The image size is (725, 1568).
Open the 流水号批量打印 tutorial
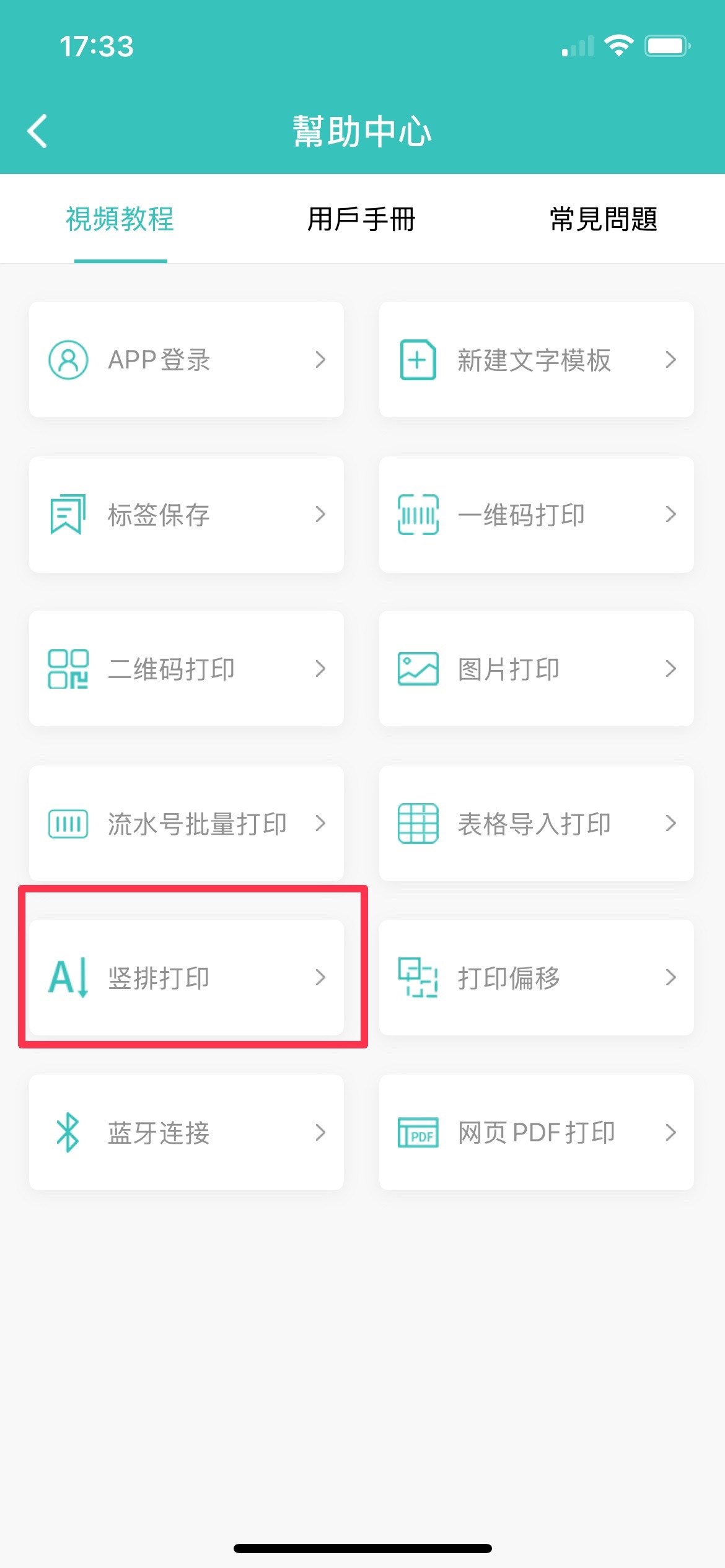tap(186, 824)
